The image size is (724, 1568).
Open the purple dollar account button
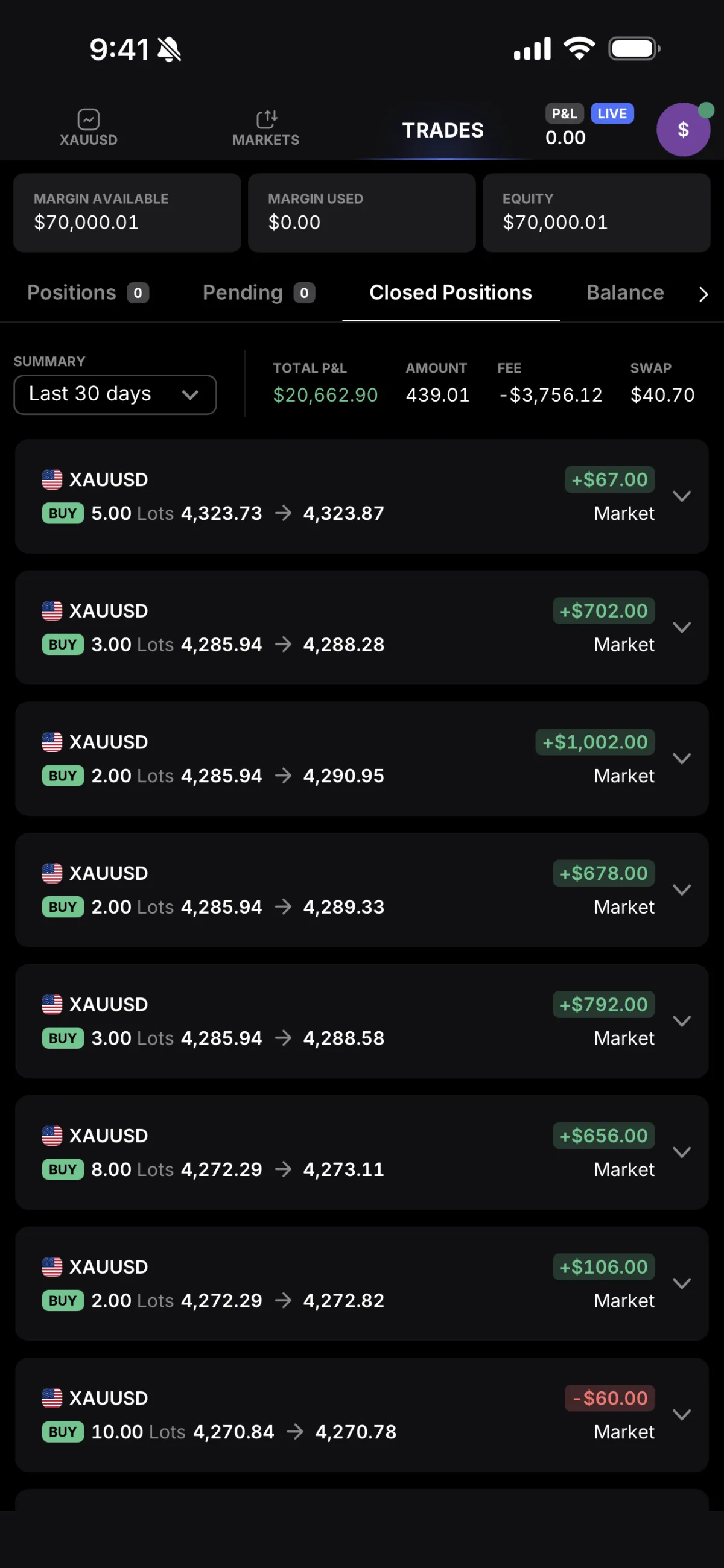click(682, 129)
